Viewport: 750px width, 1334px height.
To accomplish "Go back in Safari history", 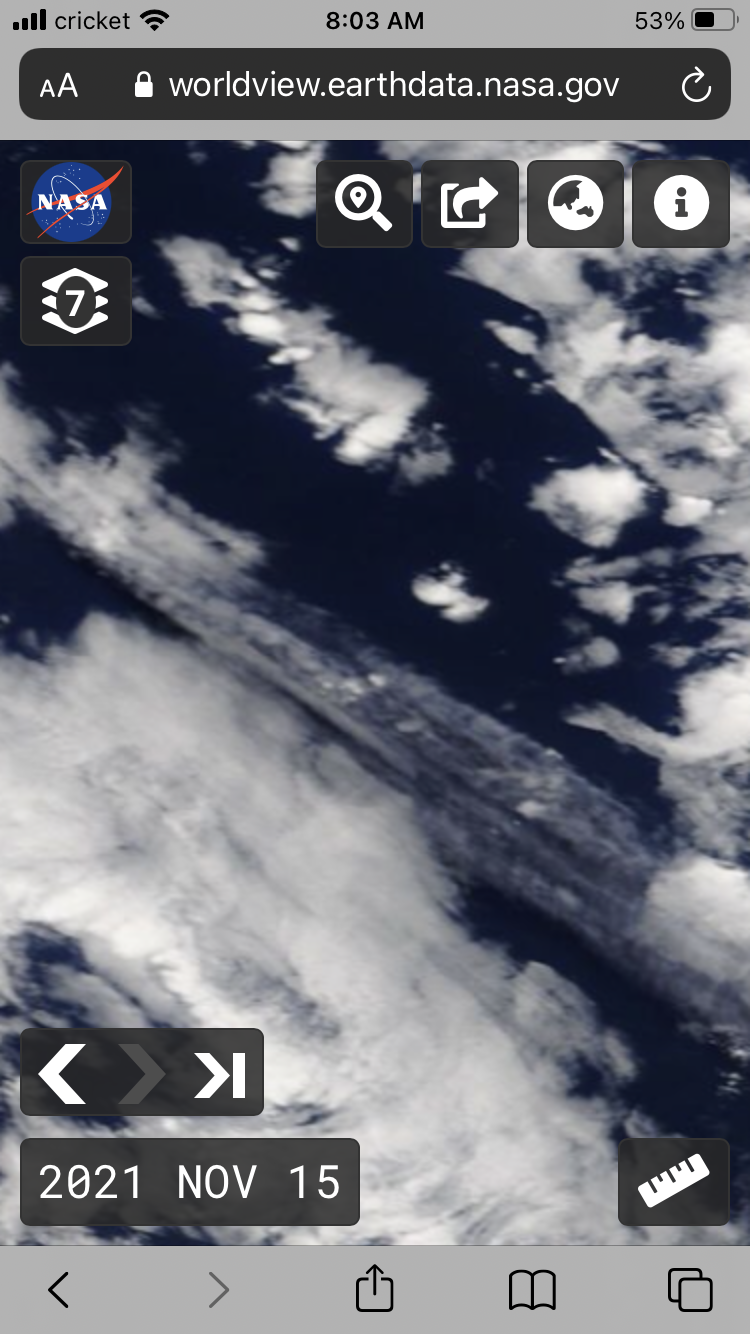I will pos(59,1290).
